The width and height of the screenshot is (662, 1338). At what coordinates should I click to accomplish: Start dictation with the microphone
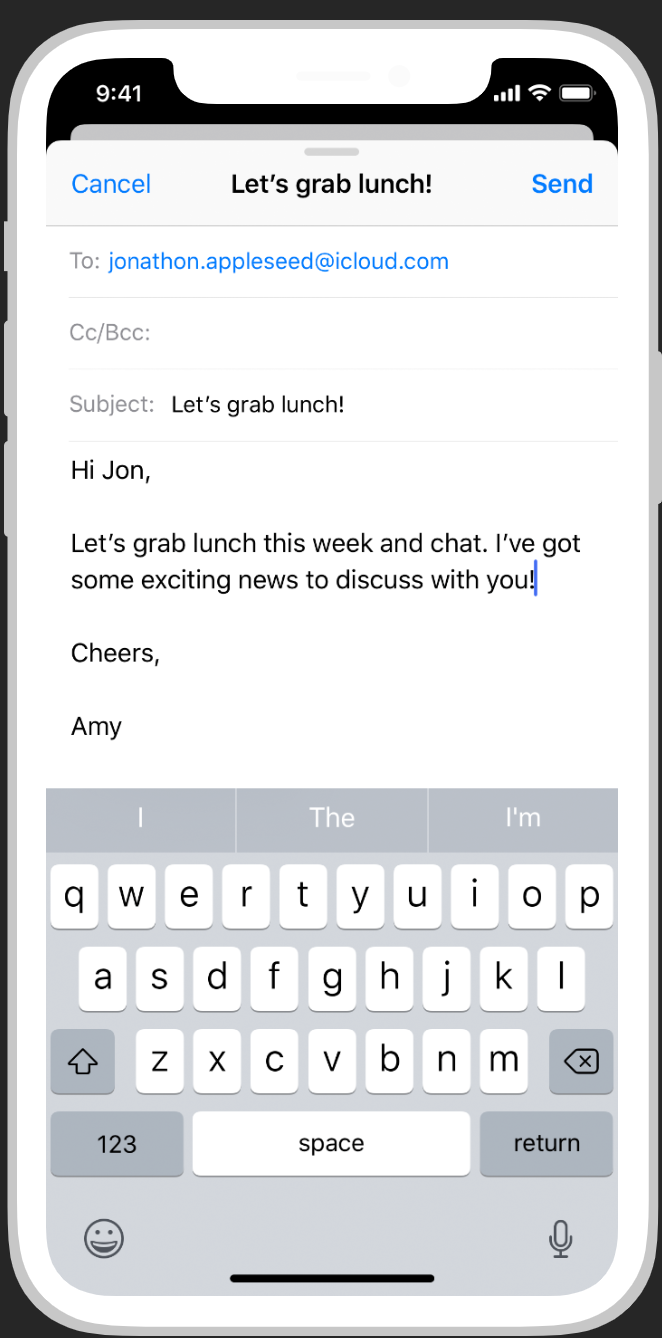(x=560, y=1239)
